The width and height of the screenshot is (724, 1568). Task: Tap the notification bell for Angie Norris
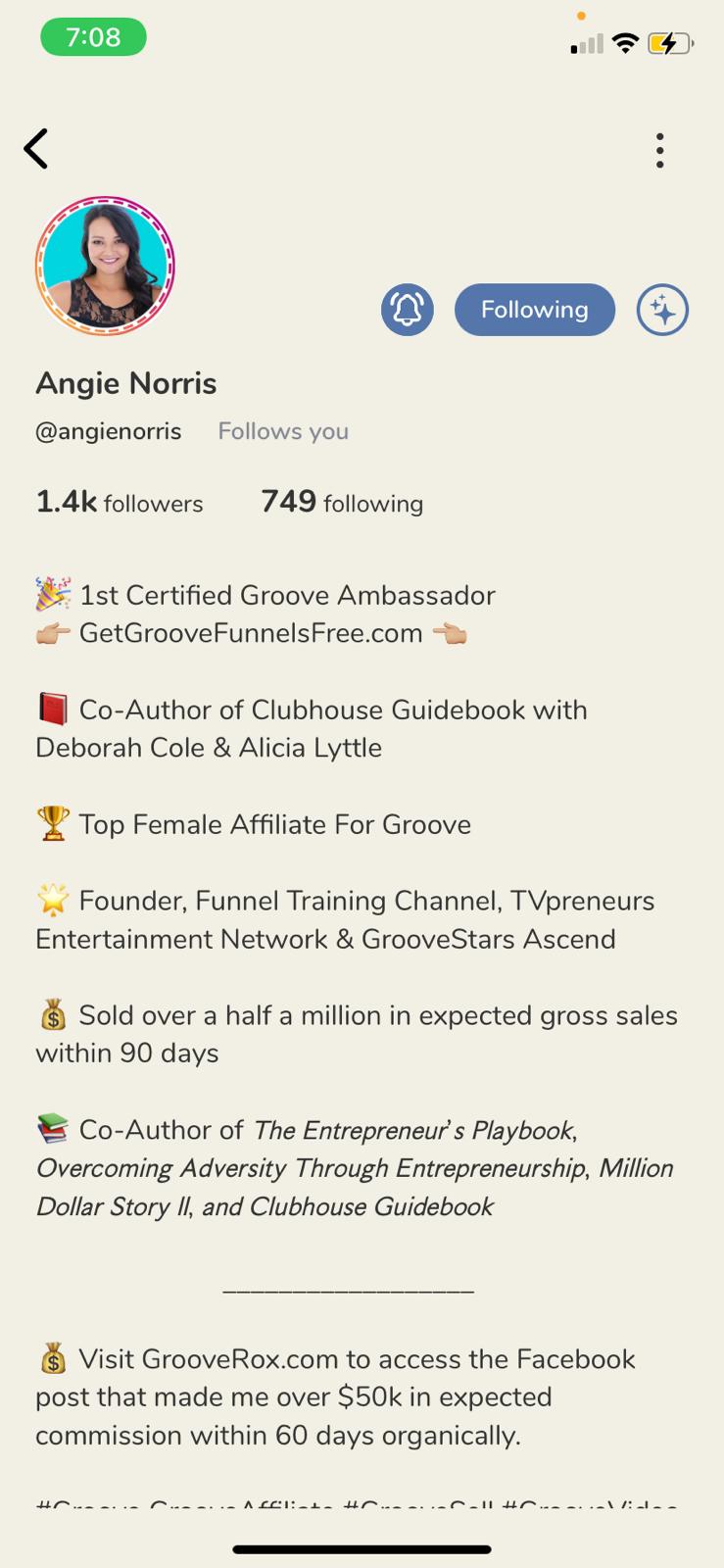(x=408, y=310)
